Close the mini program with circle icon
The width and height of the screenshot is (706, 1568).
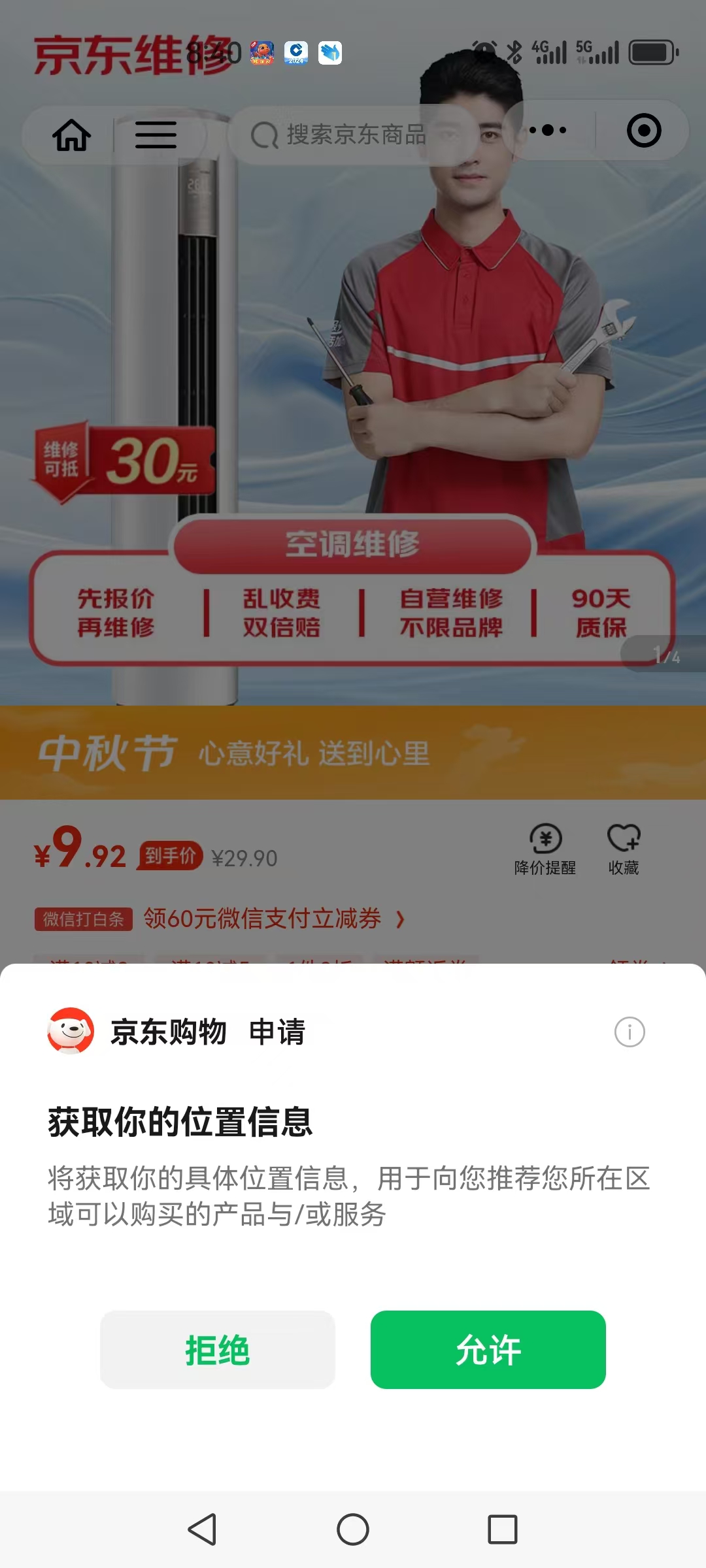pos(644,130)
